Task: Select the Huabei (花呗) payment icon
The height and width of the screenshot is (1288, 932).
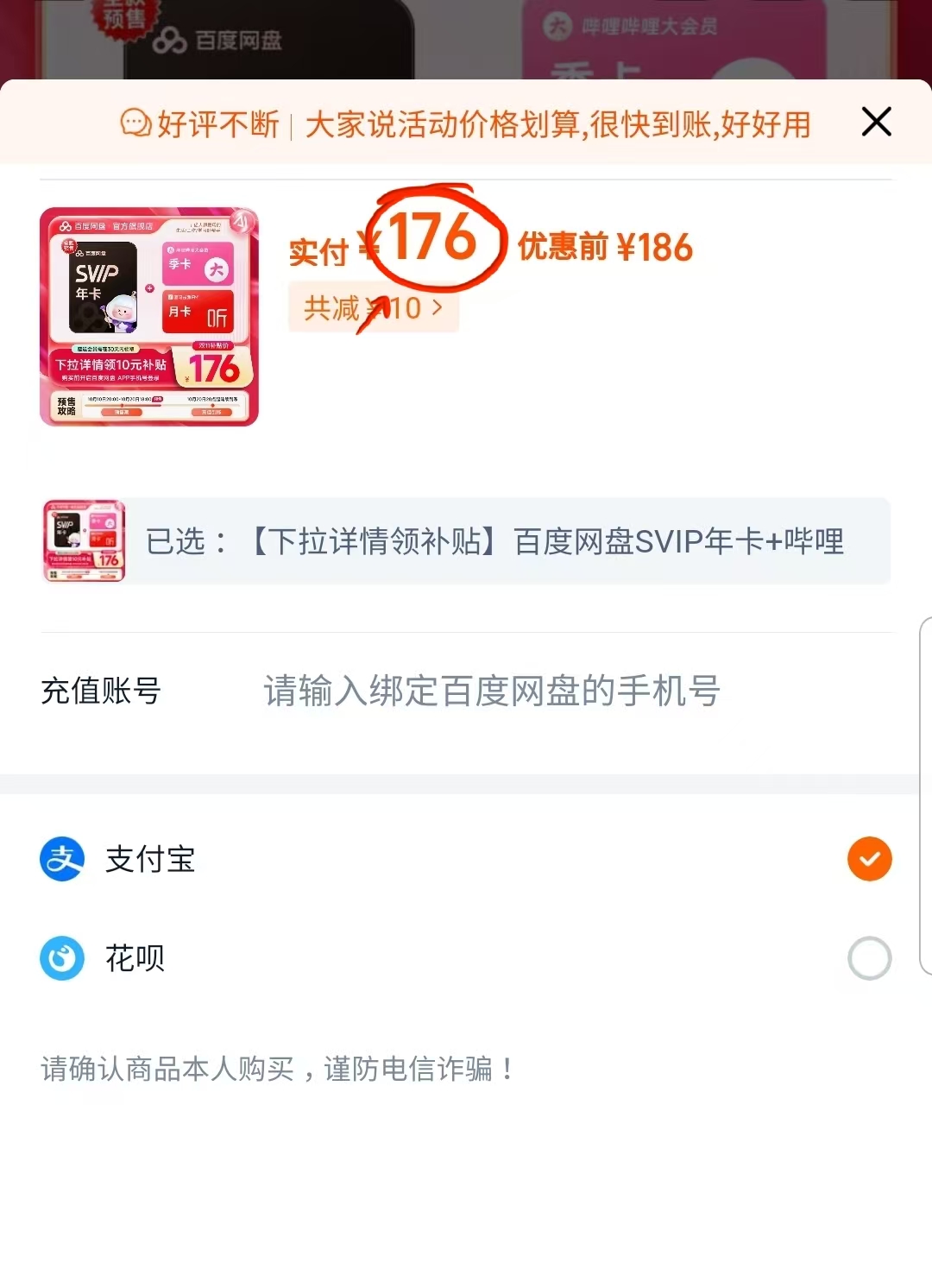Action: coord(61,958)
